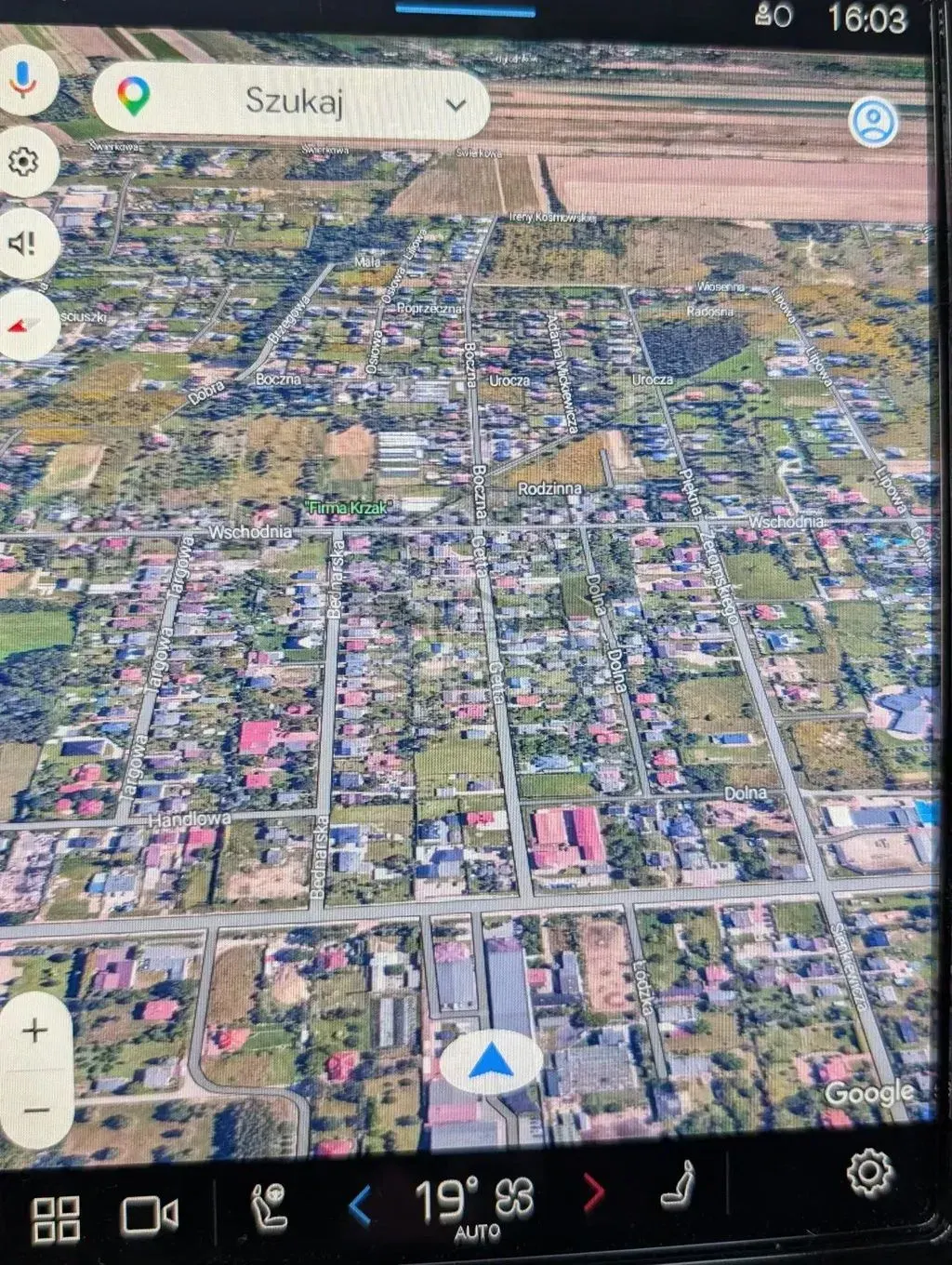Open the vehicle settings gear
Screen dimensions: 952x1265
(x=870, y=1172)
